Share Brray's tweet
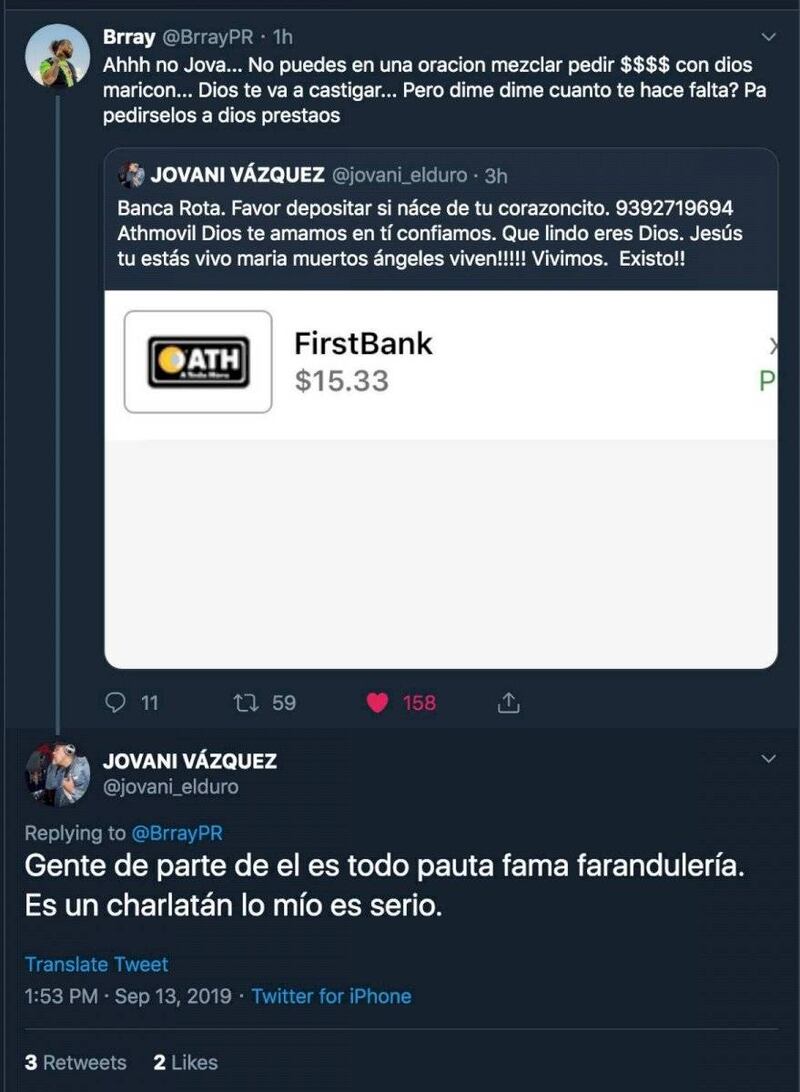The image size is (800, 1092). (508, 703)
